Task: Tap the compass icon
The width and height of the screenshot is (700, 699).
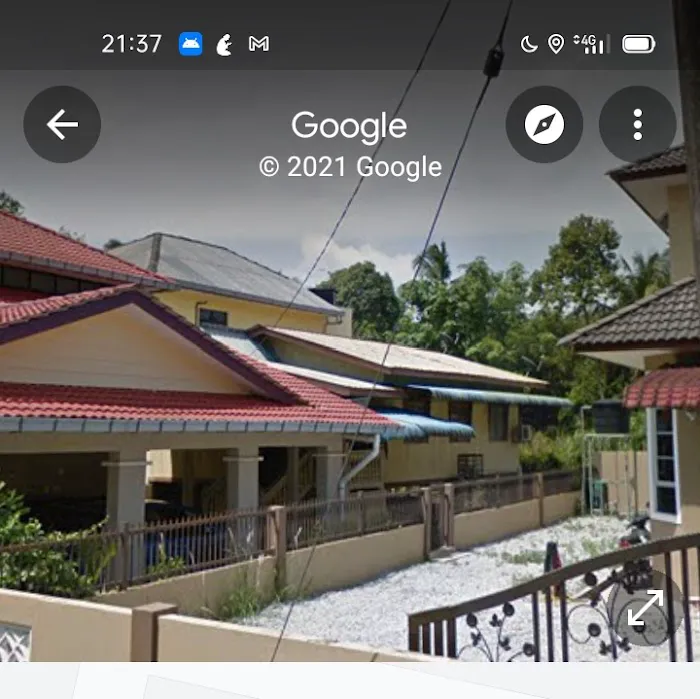Action: coord(544,124)
